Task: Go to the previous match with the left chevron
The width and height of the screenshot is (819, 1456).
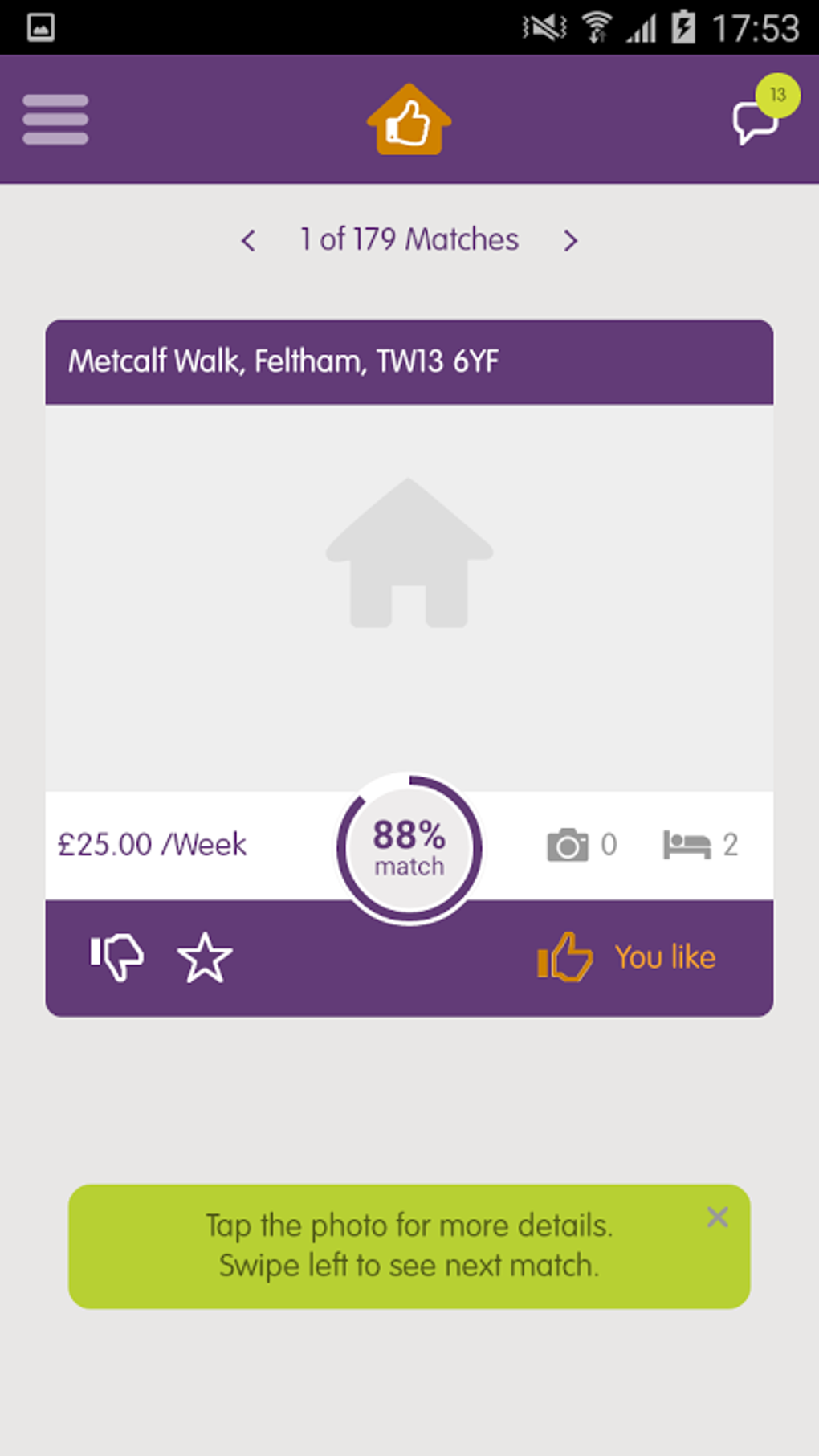Action: point(247,239)
